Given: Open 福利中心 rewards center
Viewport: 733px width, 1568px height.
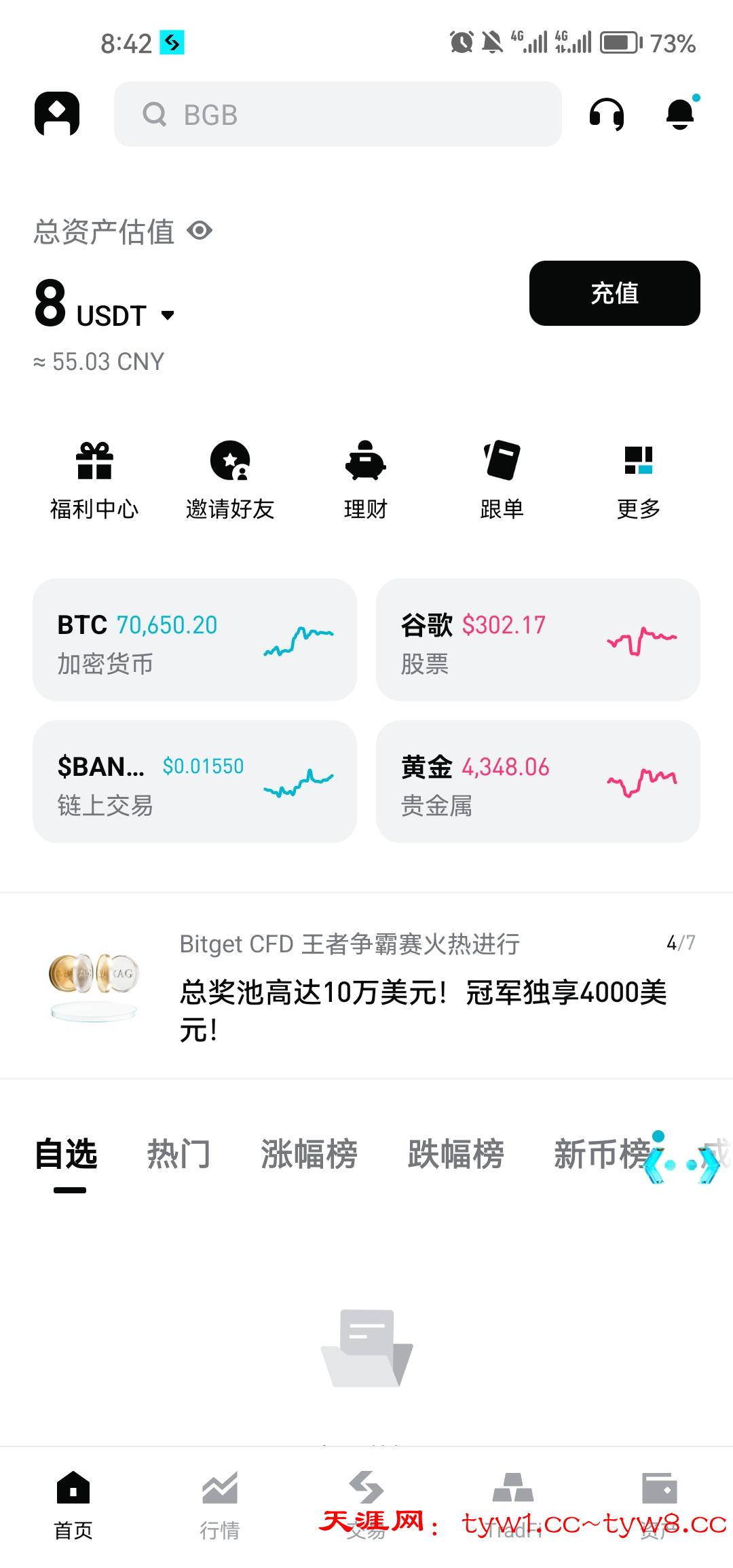Looking at the screenshot, I should pos(94,479).
